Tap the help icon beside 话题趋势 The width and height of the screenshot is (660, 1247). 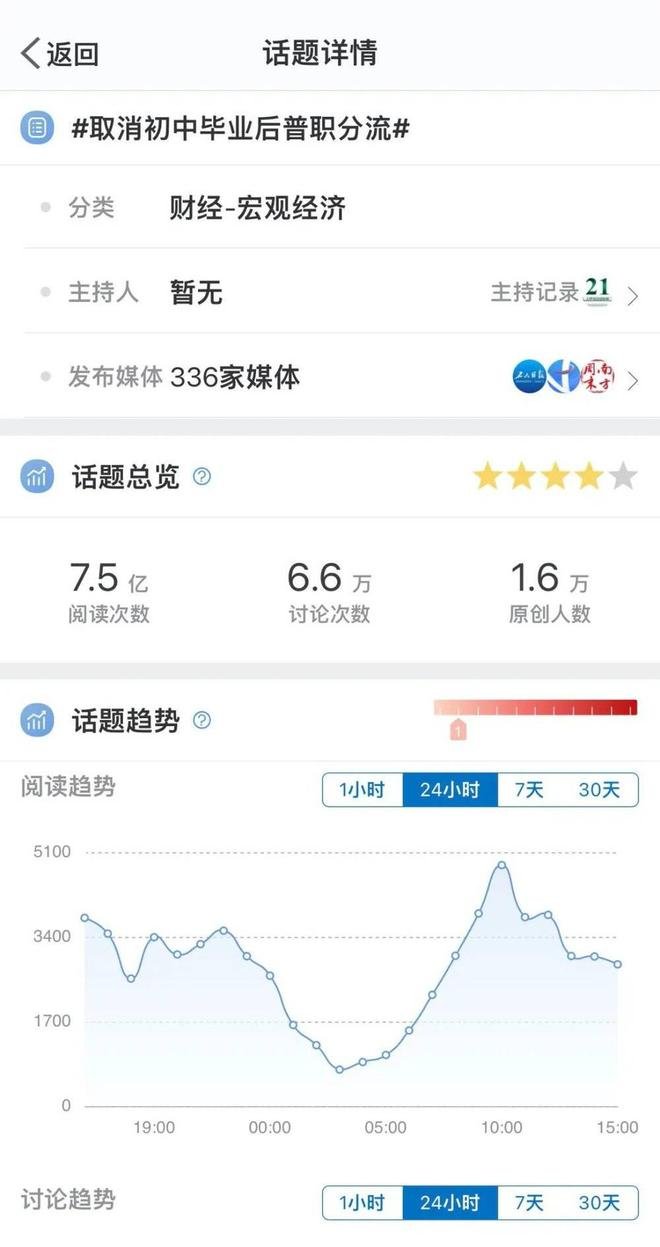tap(202, 720)
